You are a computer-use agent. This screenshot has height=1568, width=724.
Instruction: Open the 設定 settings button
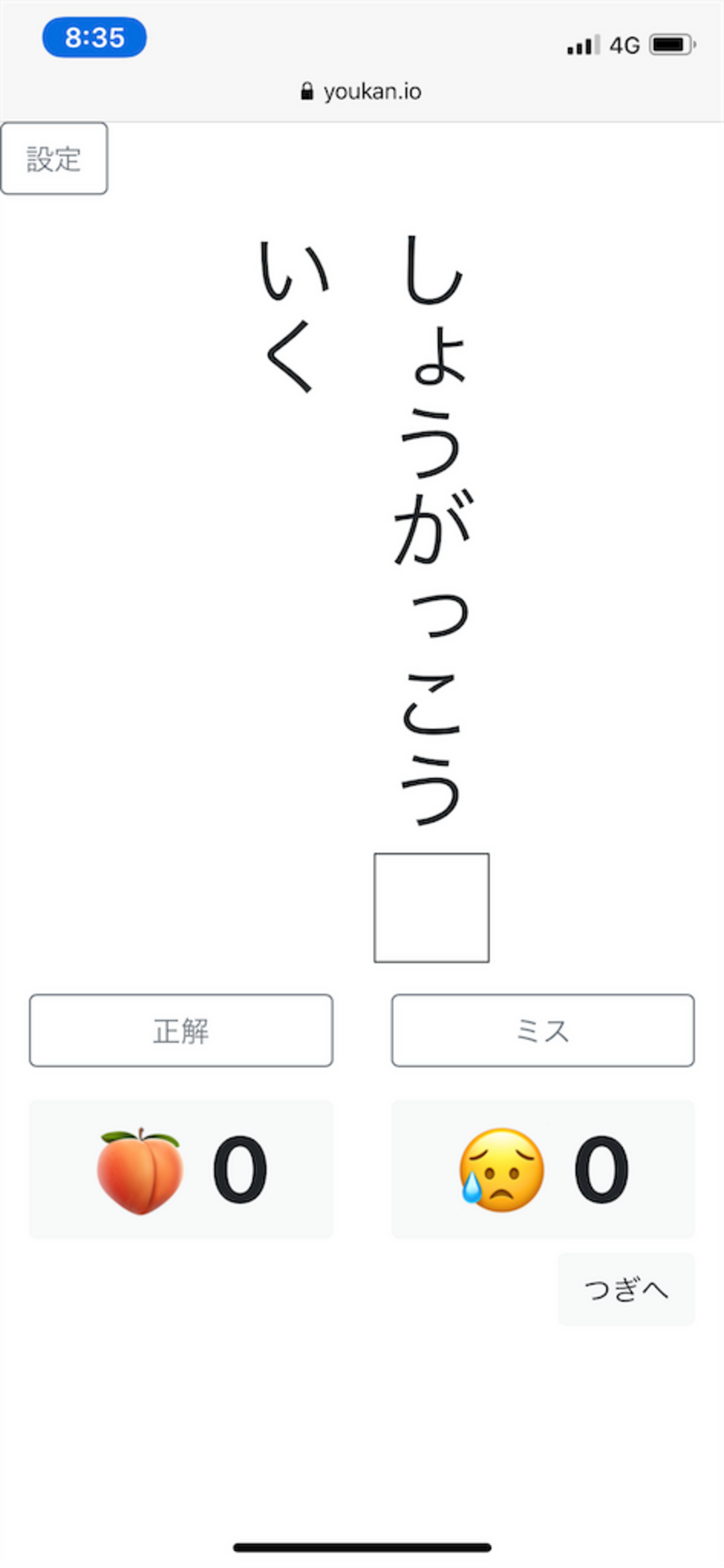tap(54, 158)
